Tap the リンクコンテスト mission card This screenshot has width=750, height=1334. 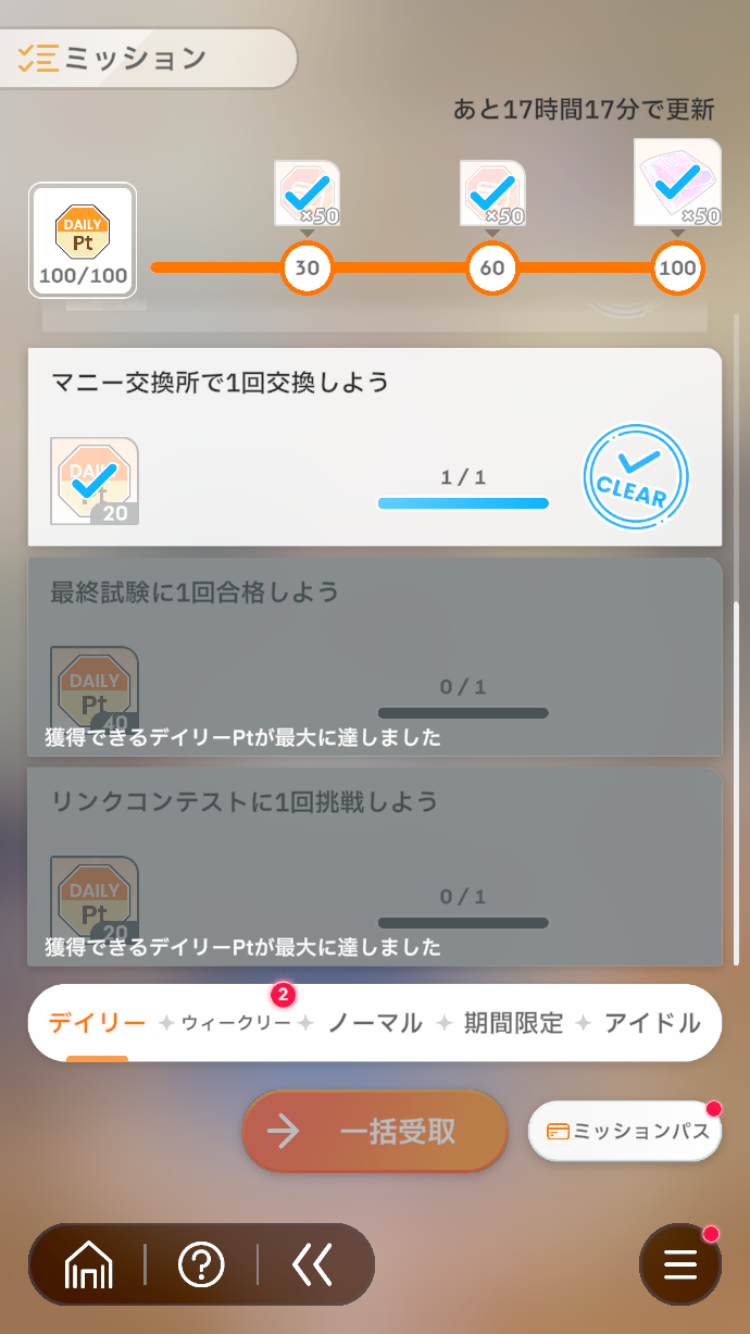point(375,867)
